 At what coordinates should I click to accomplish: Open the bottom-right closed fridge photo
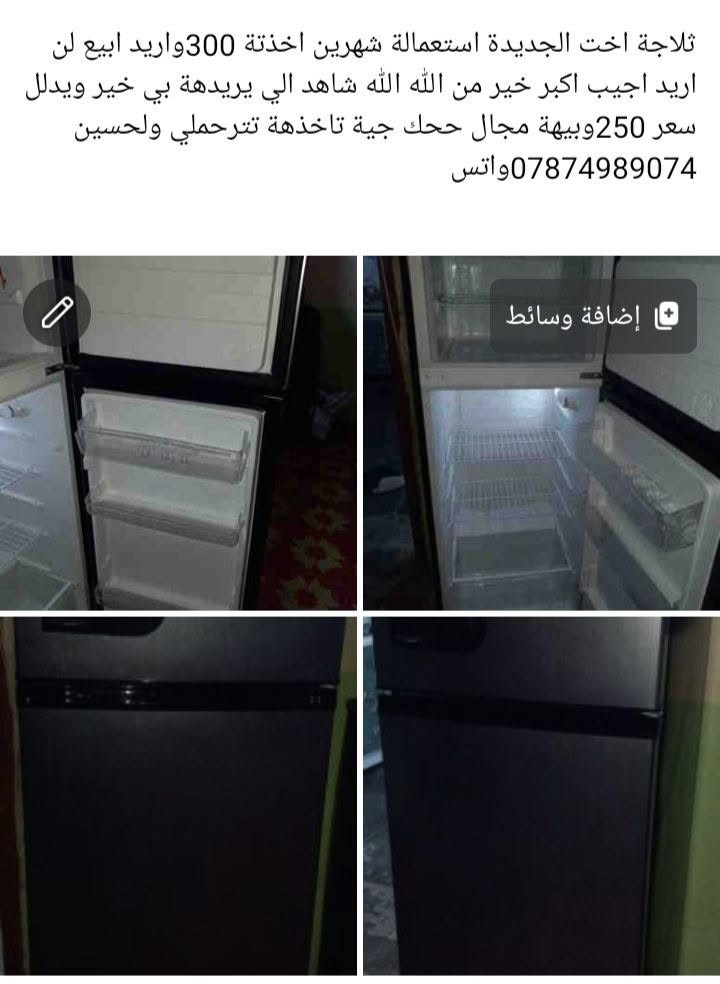(542, 796)
